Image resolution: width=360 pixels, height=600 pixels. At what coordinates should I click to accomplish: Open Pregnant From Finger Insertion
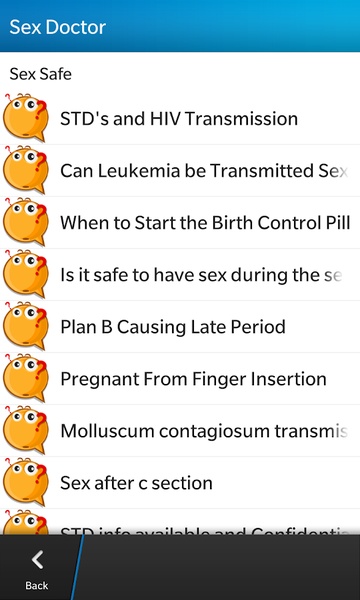180,379
